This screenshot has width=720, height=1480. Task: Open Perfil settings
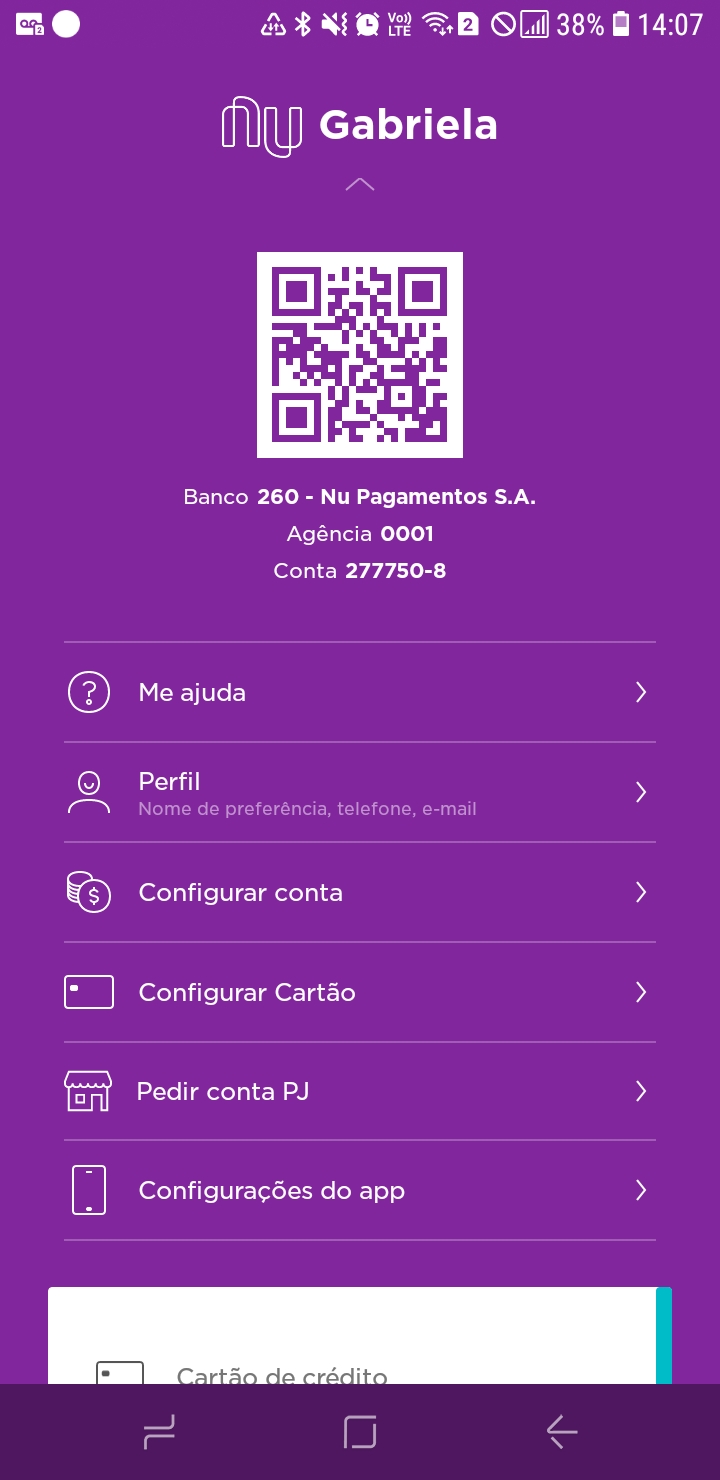(359, 792)
